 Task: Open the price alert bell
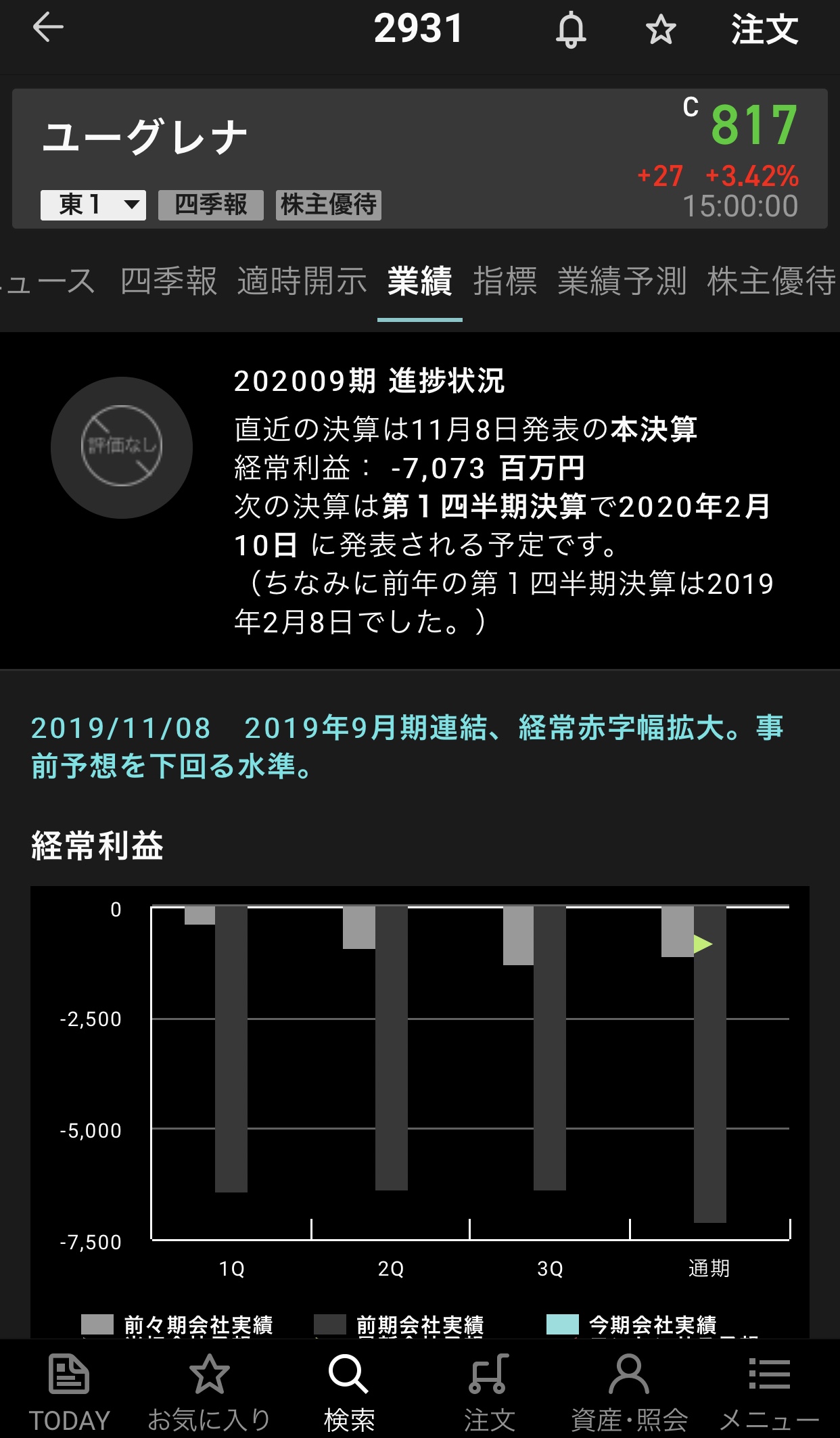point(571,30)
